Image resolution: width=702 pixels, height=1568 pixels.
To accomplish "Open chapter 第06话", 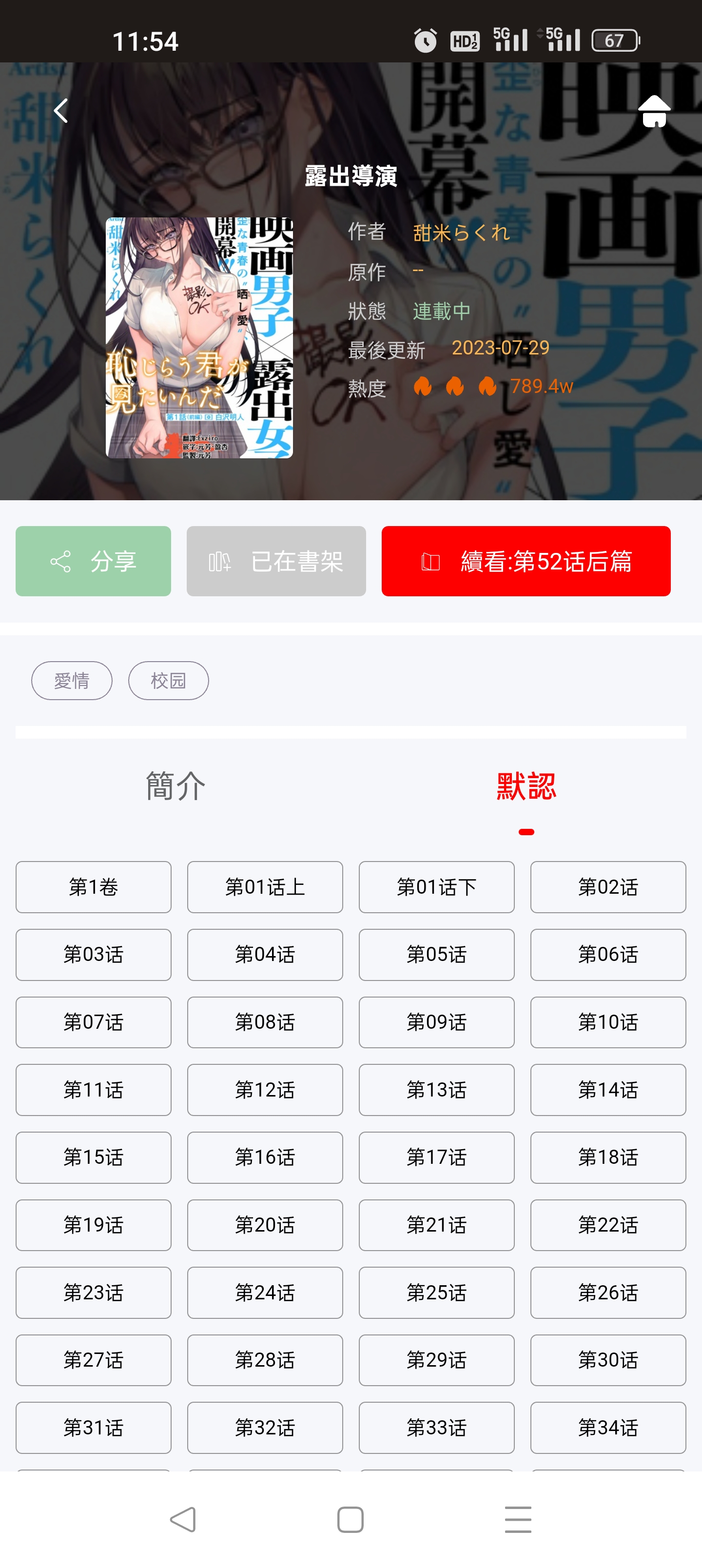I will click(x=607, y=955).
